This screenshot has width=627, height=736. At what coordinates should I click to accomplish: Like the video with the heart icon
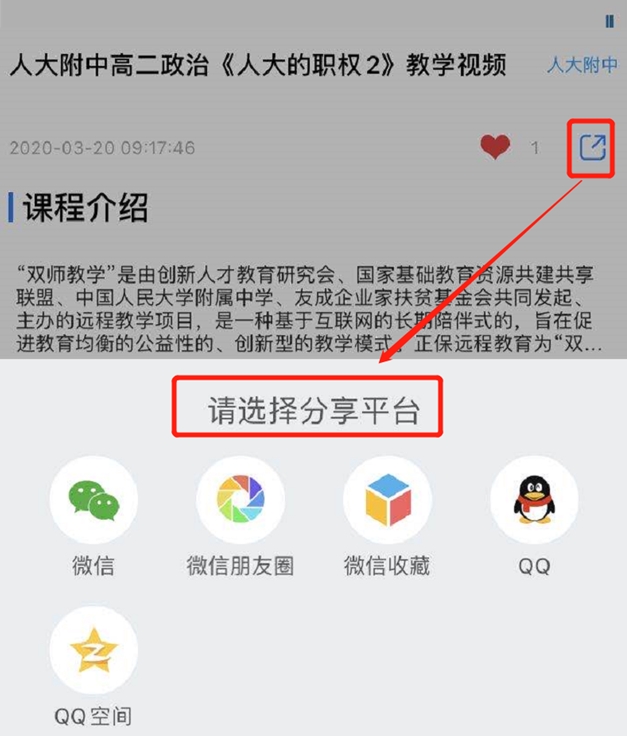(495, 148)
